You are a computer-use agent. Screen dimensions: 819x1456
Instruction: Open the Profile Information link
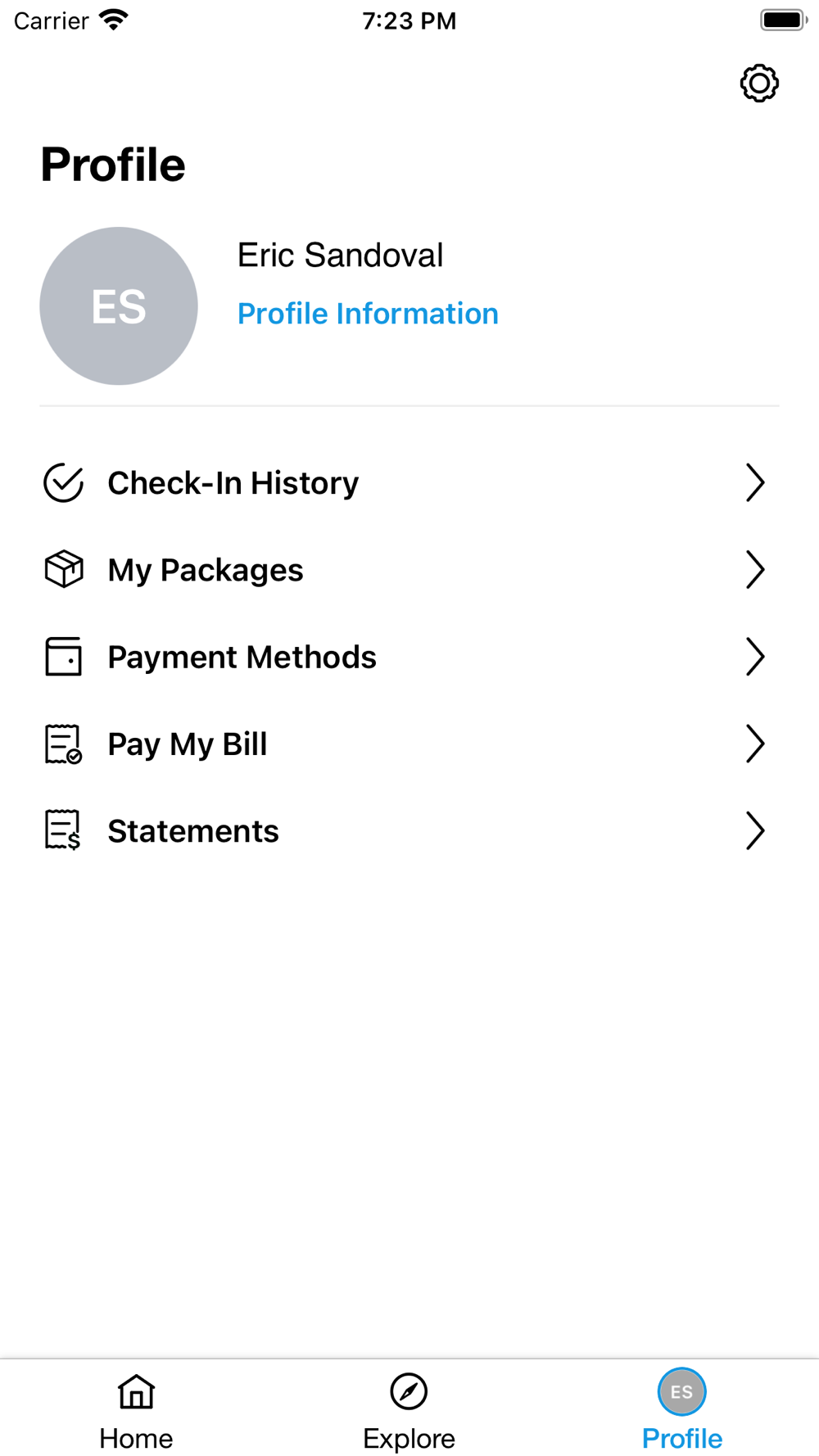coord(368,314)
